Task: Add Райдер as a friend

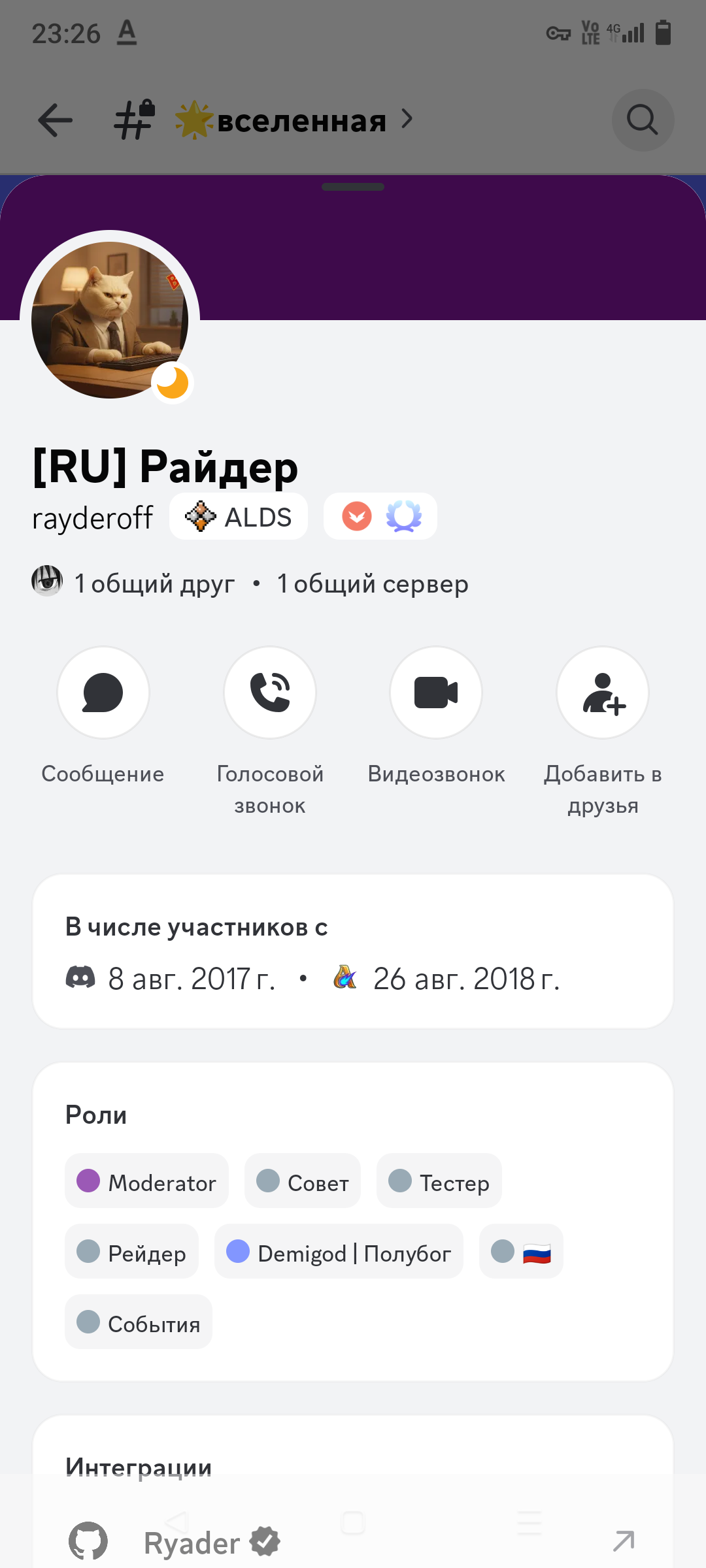Action: pos(603,693)
